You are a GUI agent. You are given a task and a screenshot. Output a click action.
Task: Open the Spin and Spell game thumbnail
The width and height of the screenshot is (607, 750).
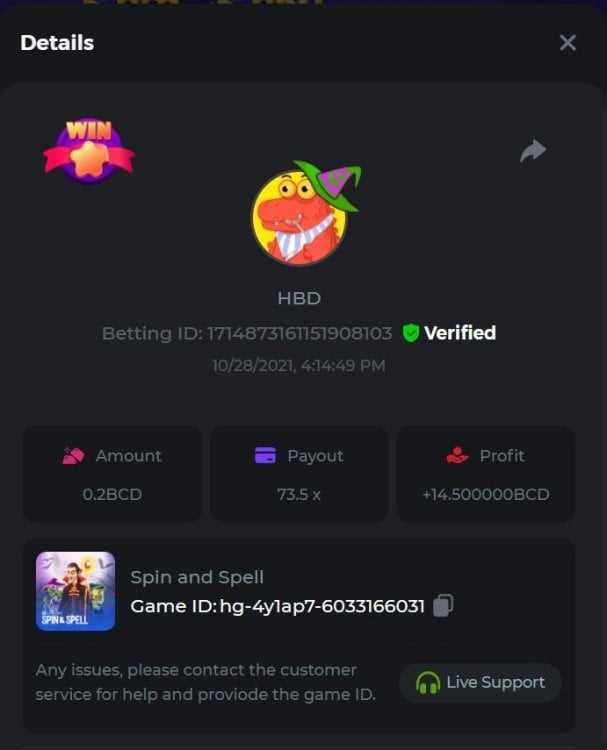point(75,591)
